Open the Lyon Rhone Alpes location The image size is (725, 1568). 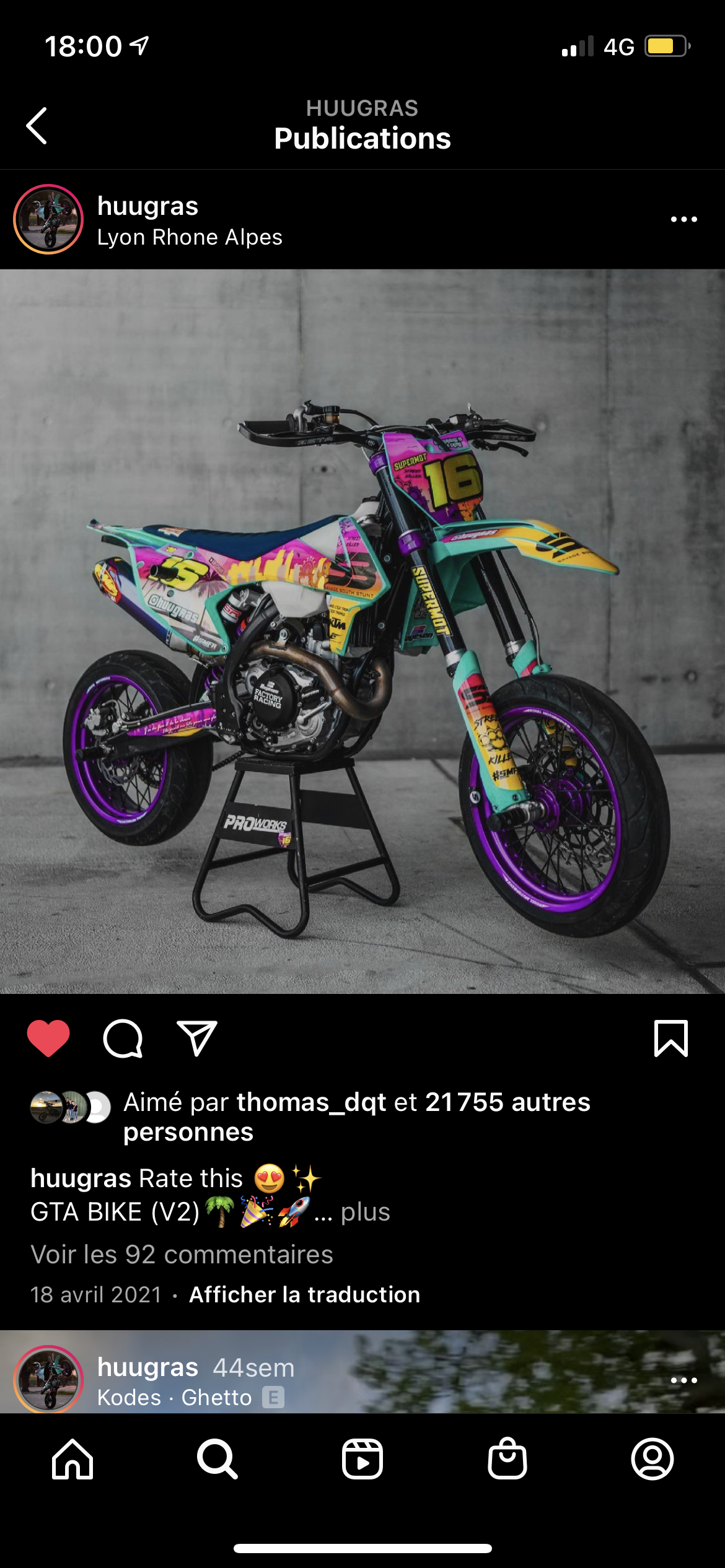click(190, 237)
